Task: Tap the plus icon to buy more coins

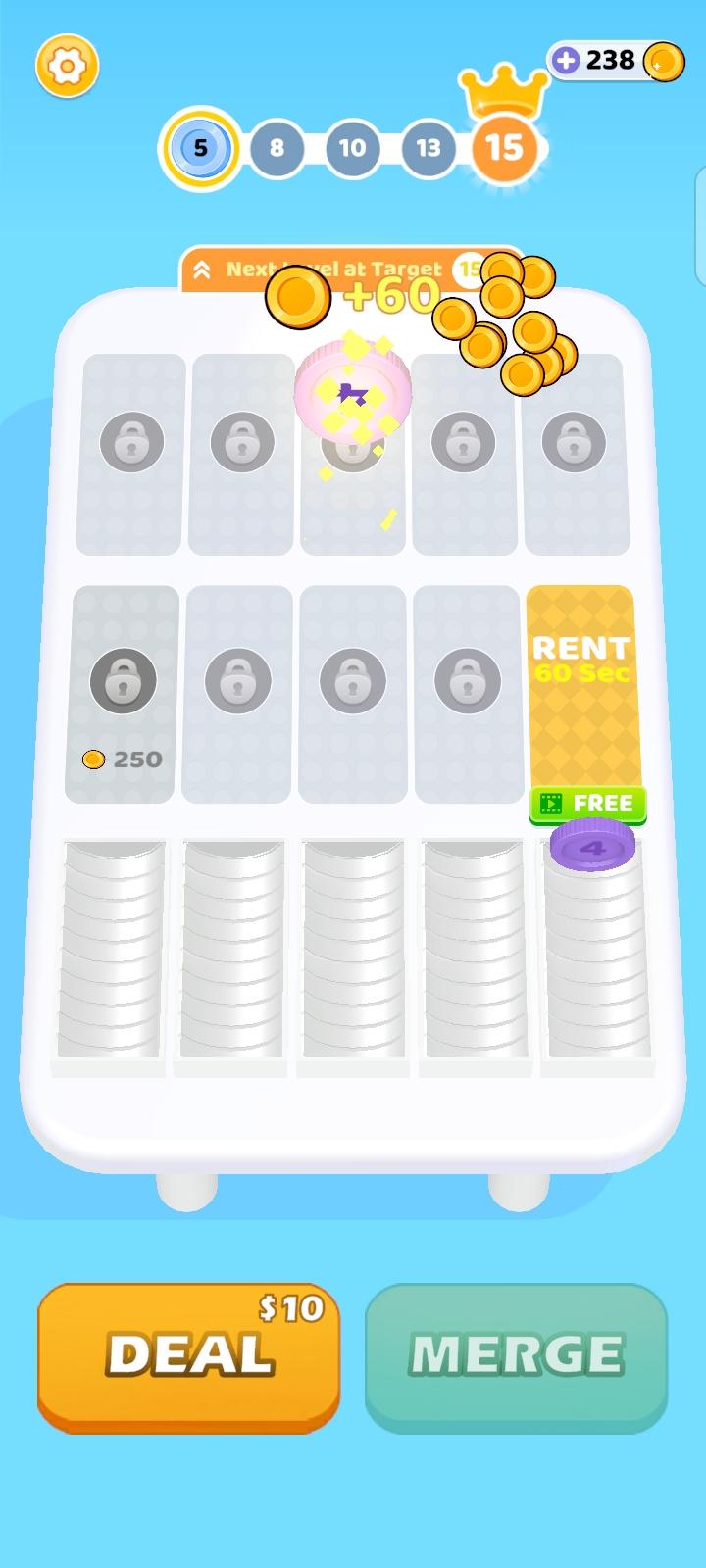Action: coord(567,61)
